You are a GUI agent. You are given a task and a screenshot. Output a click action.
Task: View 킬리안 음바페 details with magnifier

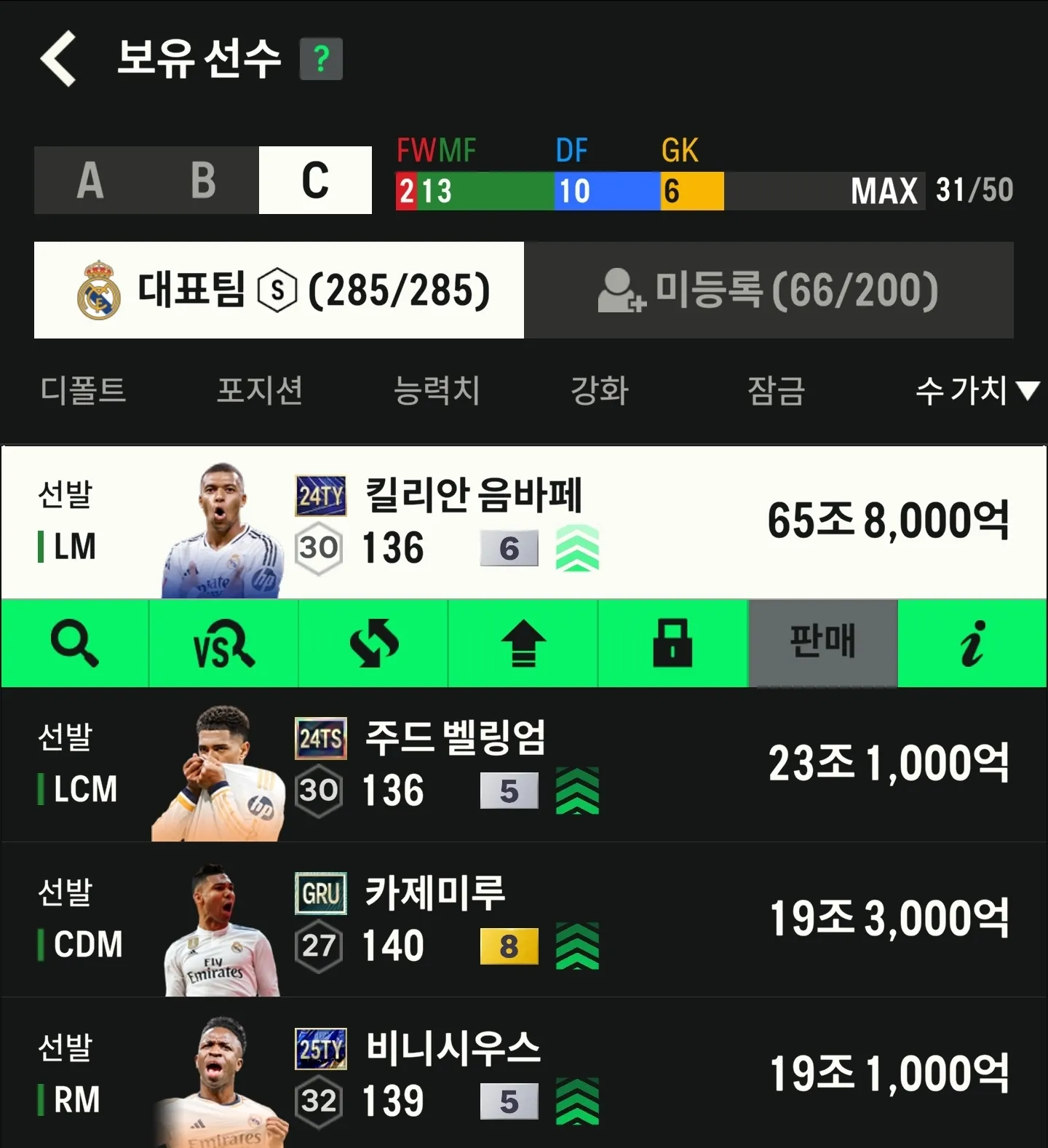click(x=75, y=644)
